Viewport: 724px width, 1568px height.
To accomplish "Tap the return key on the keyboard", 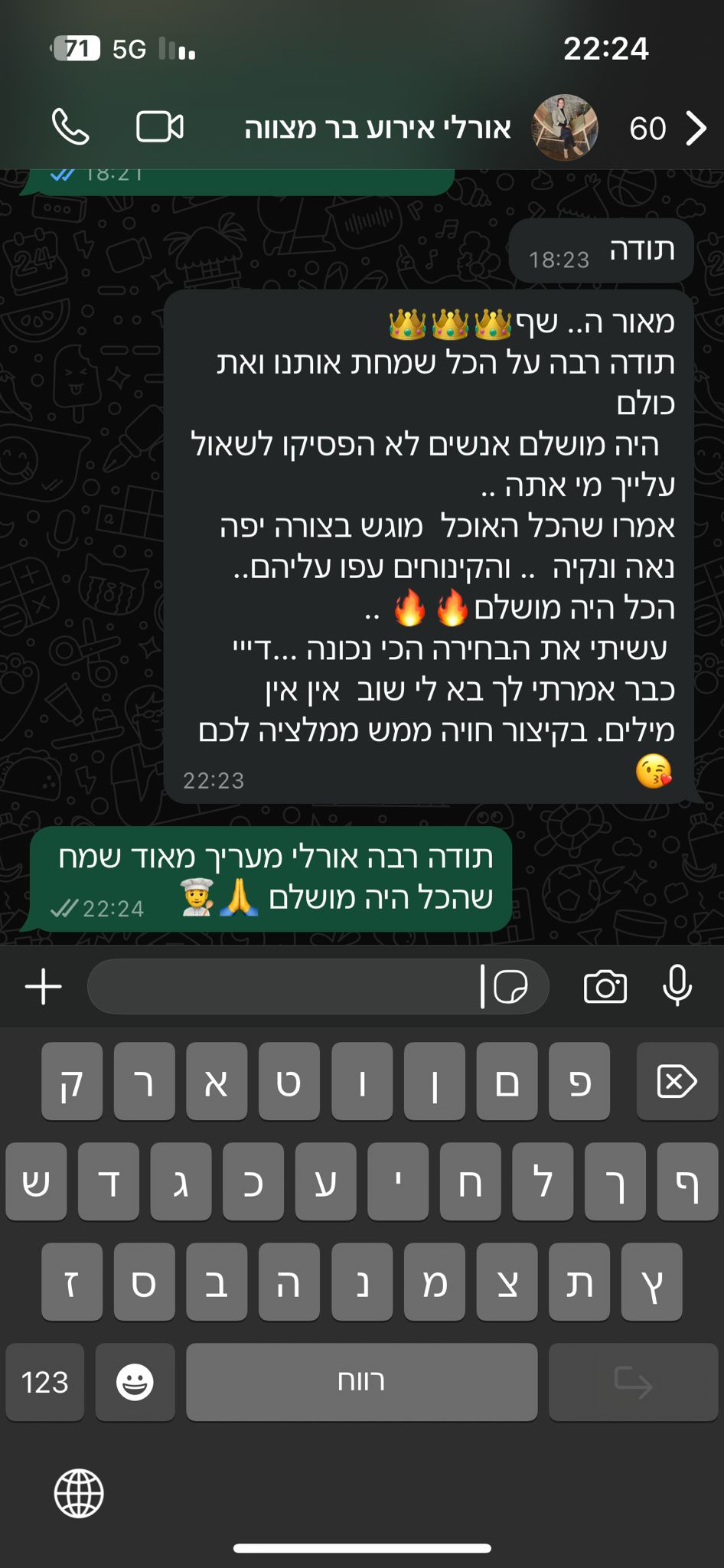I will coord(634,1383).
